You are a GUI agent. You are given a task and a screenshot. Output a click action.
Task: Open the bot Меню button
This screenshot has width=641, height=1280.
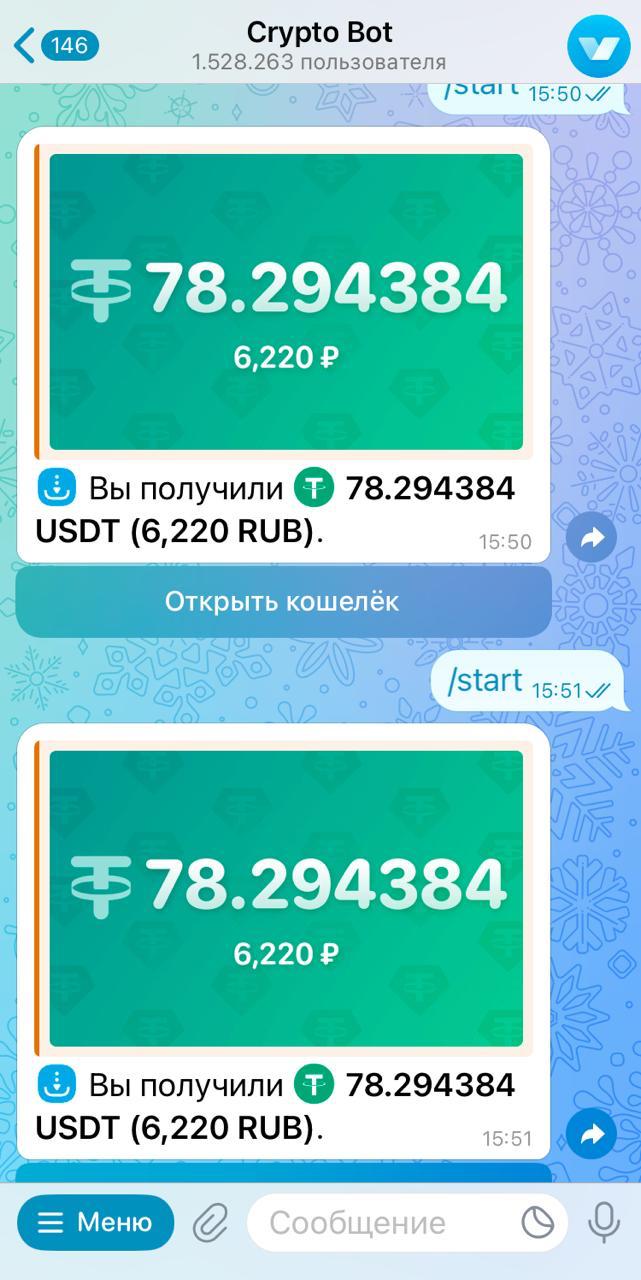tap(96, 1222)
